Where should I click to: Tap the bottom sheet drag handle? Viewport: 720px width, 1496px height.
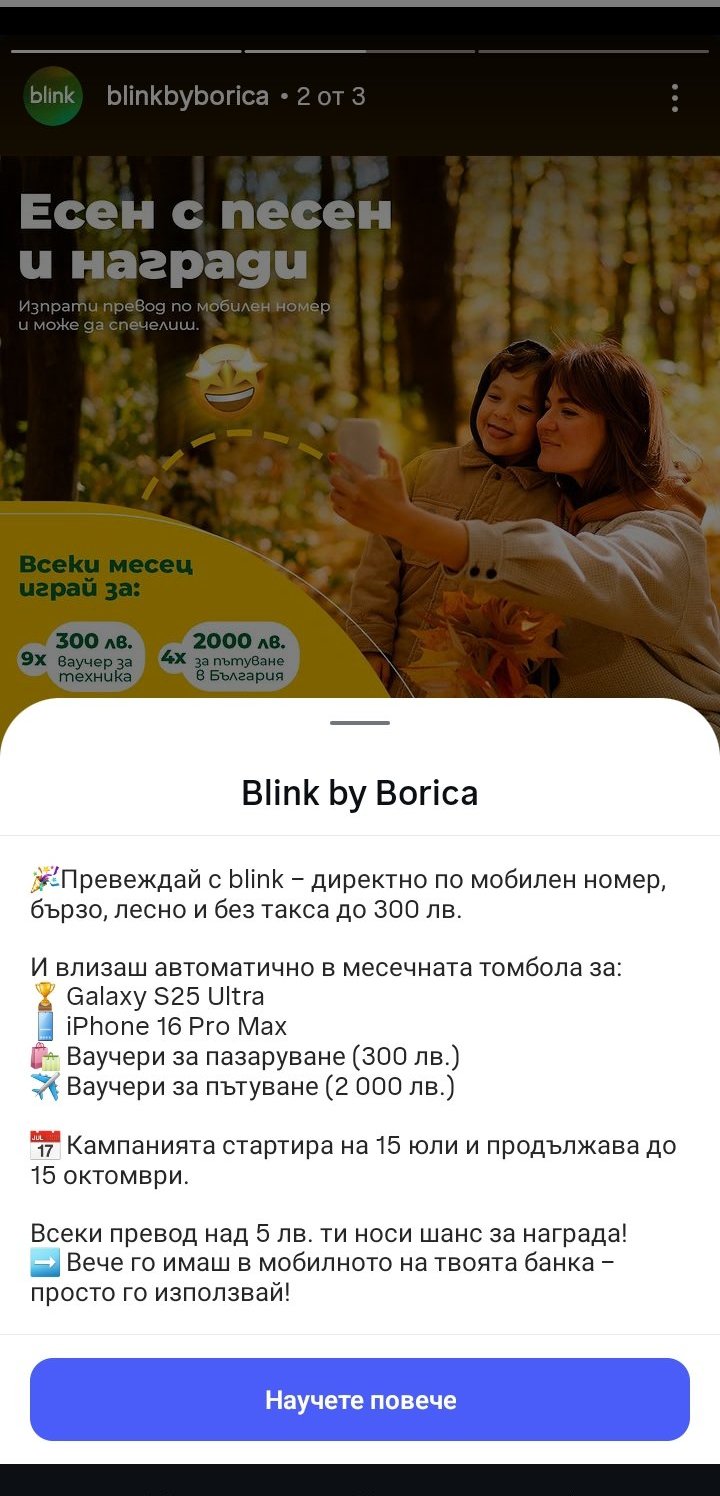tap(360, 722)
